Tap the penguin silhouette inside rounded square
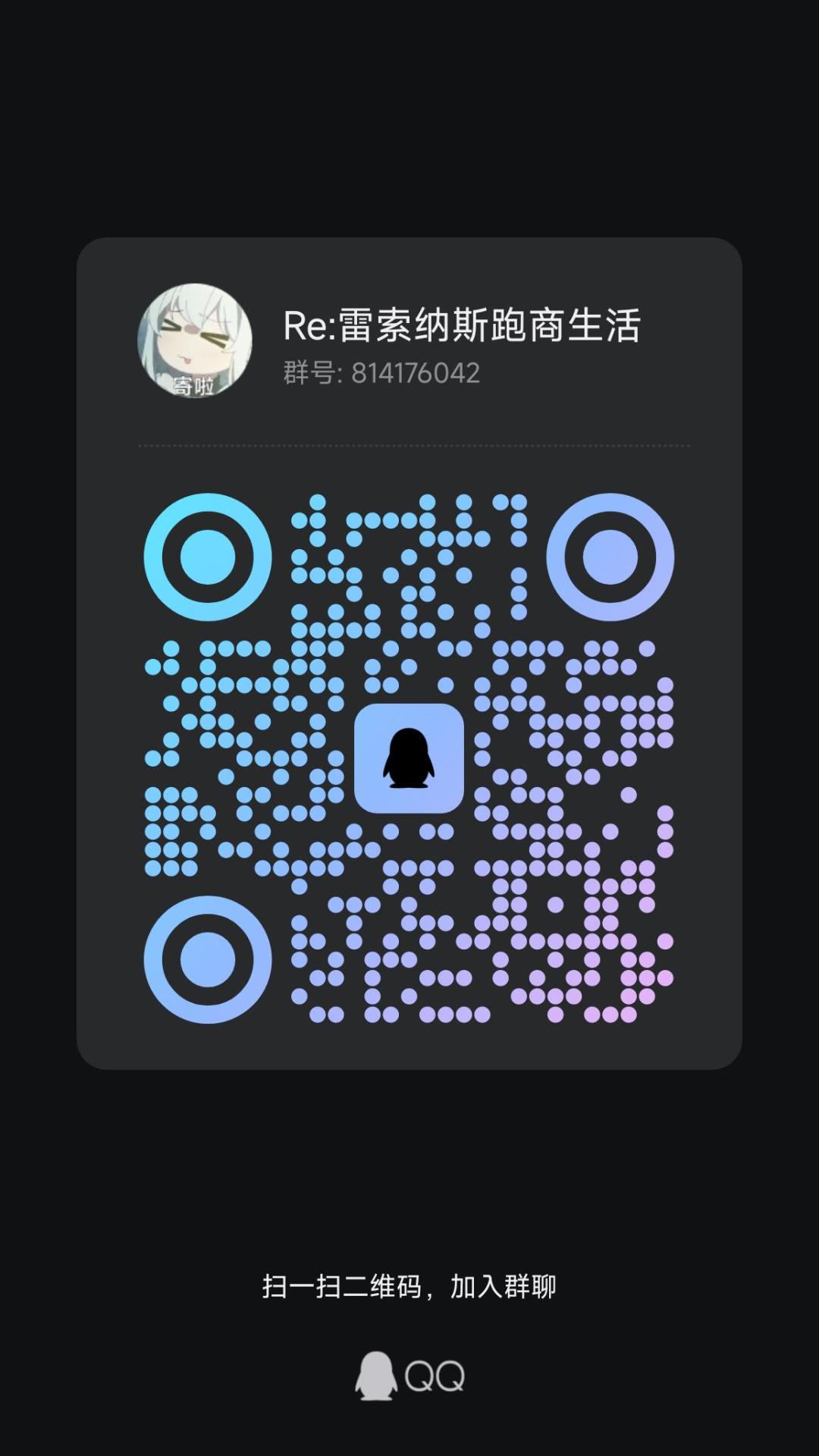The width and height of the screenshot is (819, 1456). [x=410, y=758]
